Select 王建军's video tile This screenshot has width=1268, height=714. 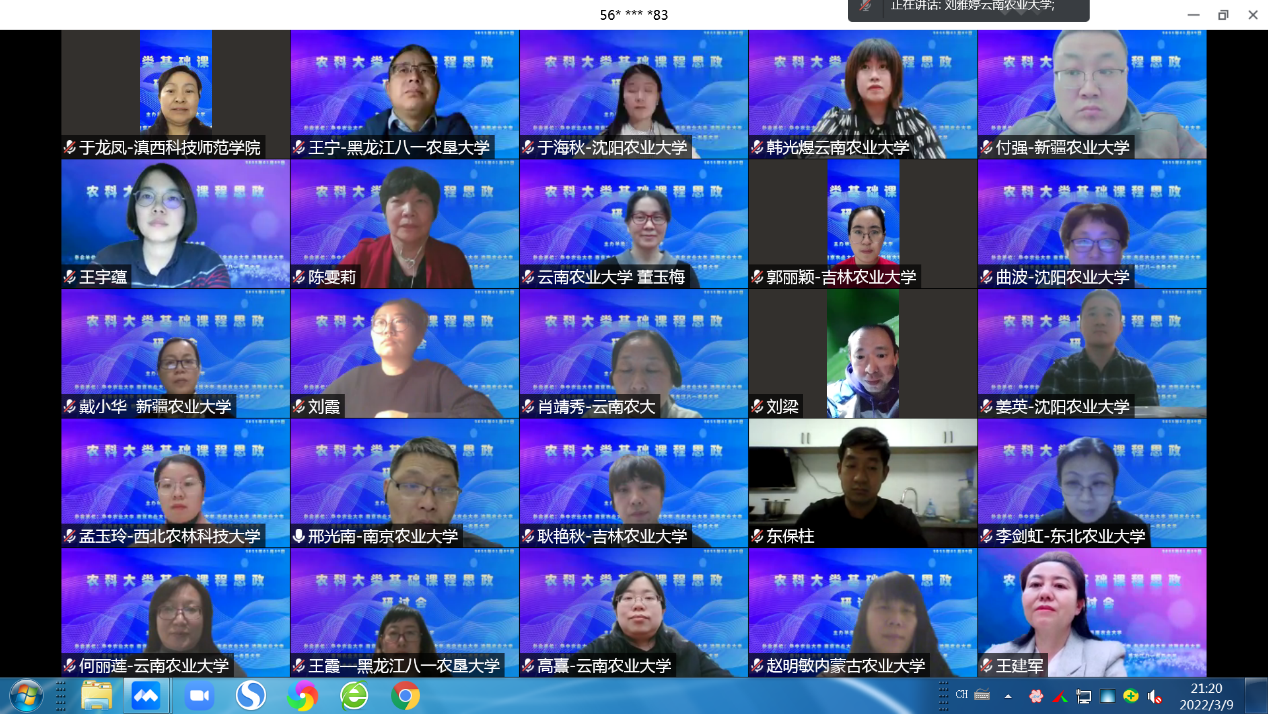1091,612
